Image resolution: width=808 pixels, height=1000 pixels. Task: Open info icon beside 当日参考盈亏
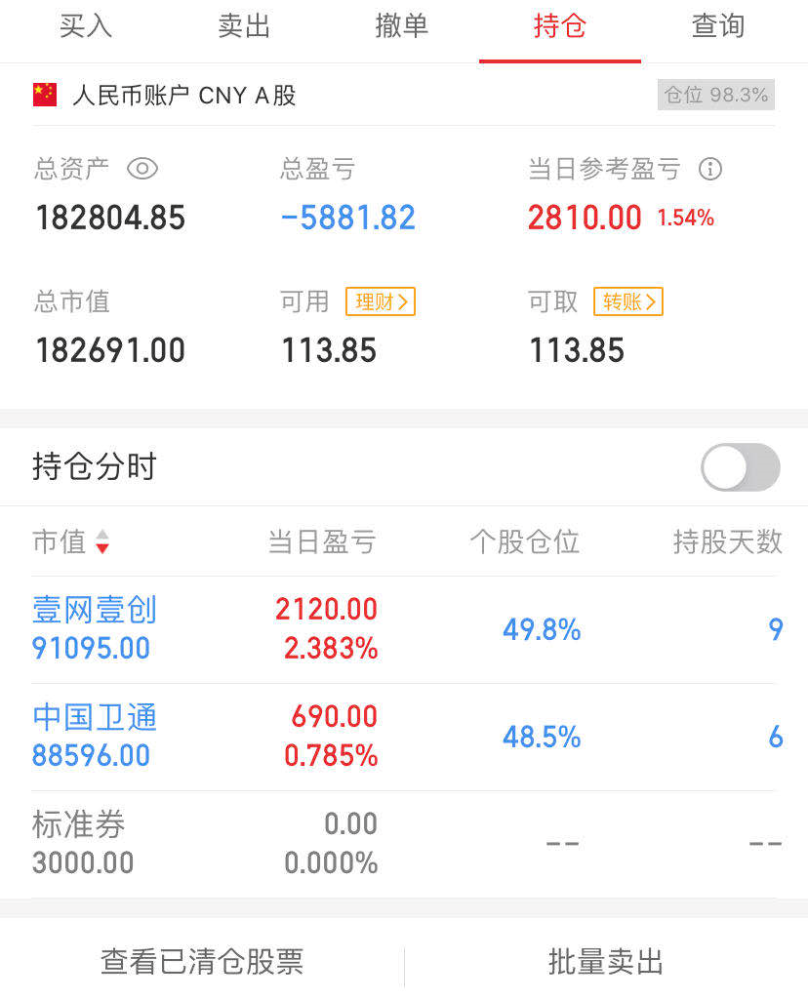(710, 169)
